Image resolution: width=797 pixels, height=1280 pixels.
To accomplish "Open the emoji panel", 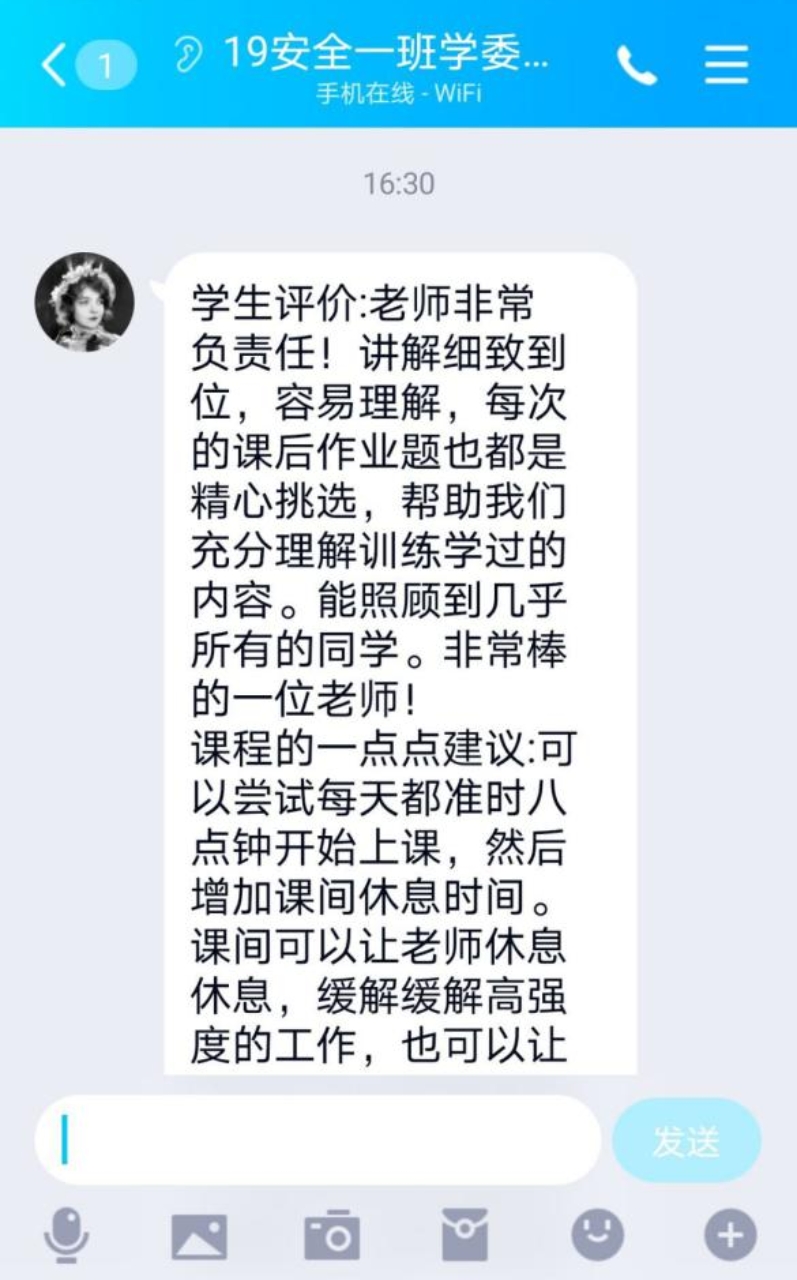I will 597,1235.
